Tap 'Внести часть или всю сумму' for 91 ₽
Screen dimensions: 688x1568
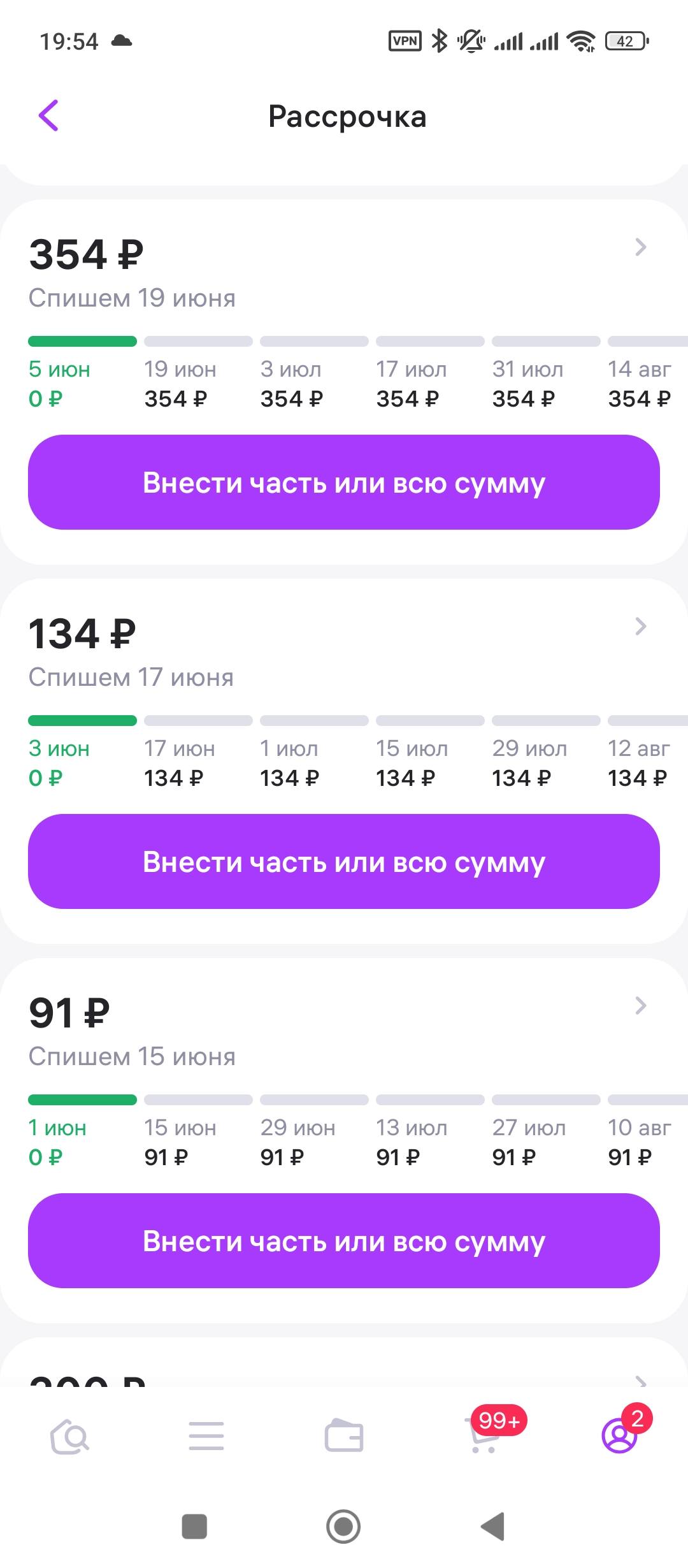[x=344, y=1240]
